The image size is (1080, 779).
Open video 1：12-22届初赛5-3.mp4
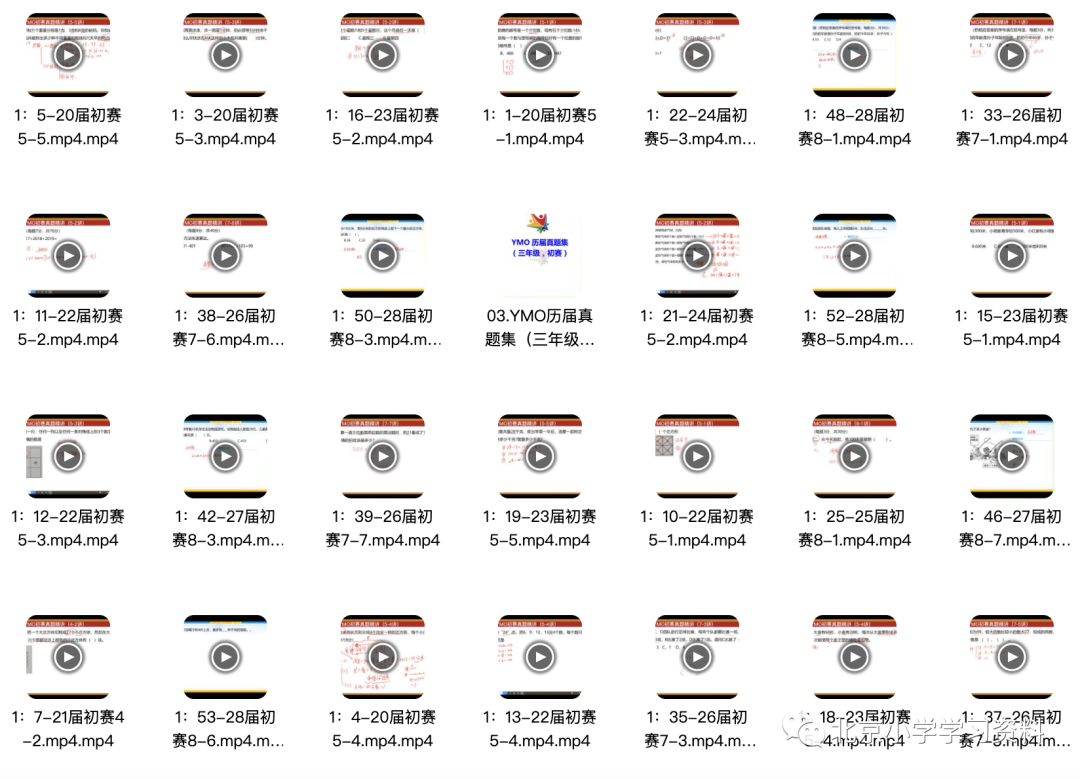click(68, 457)
